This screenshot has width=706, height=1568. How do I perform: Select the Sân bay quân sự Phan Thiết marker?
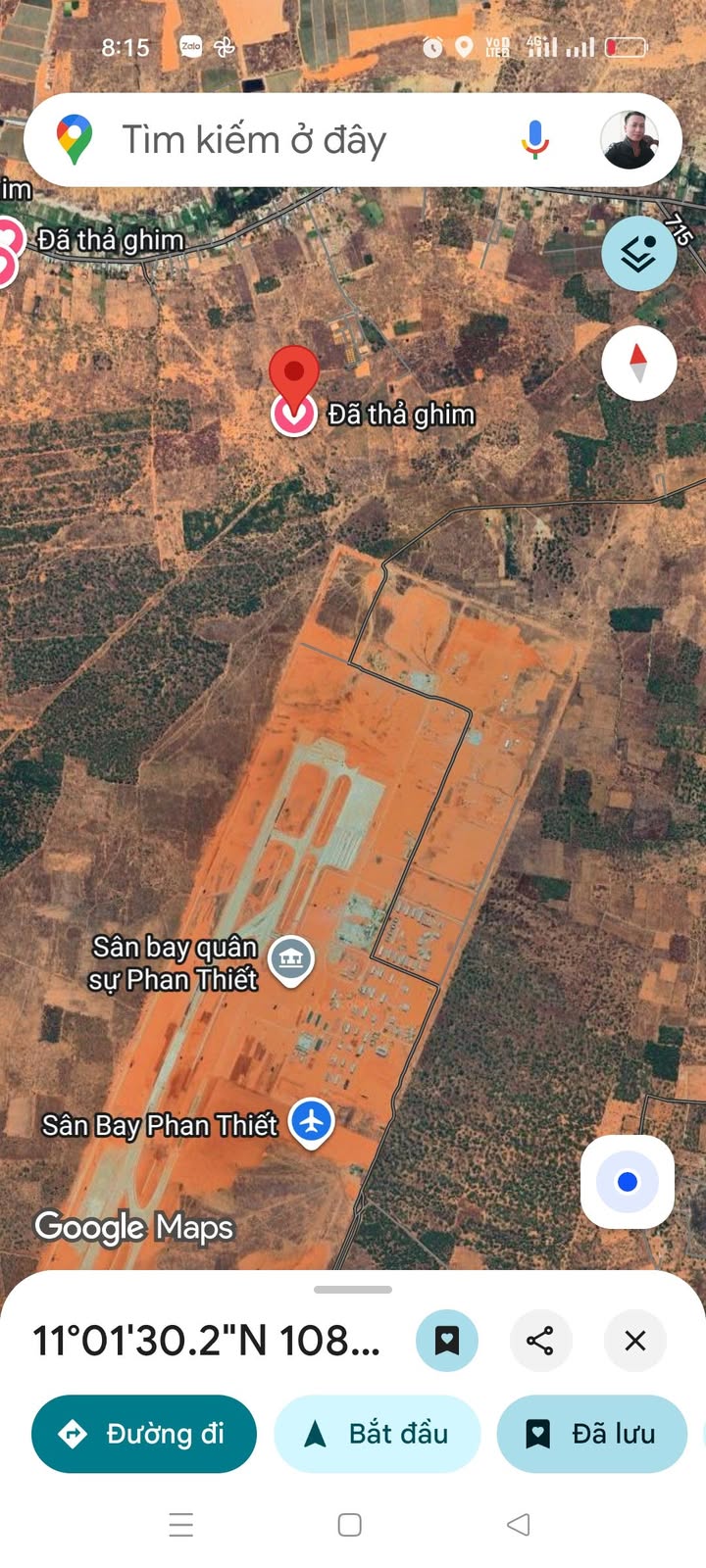pos(290,957)
